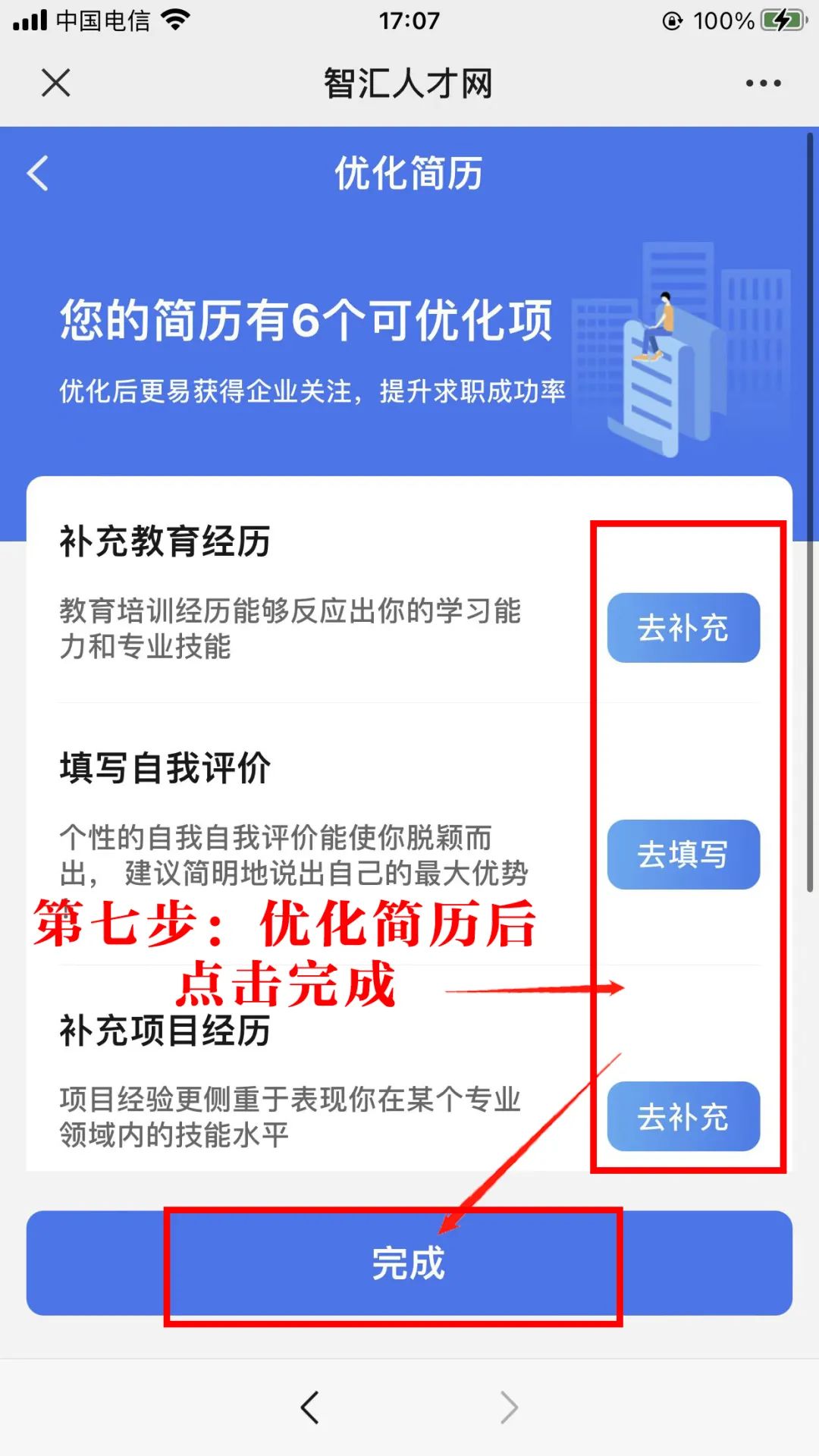
Task: Tap the 完成 button
Action: coord(409,1263)
